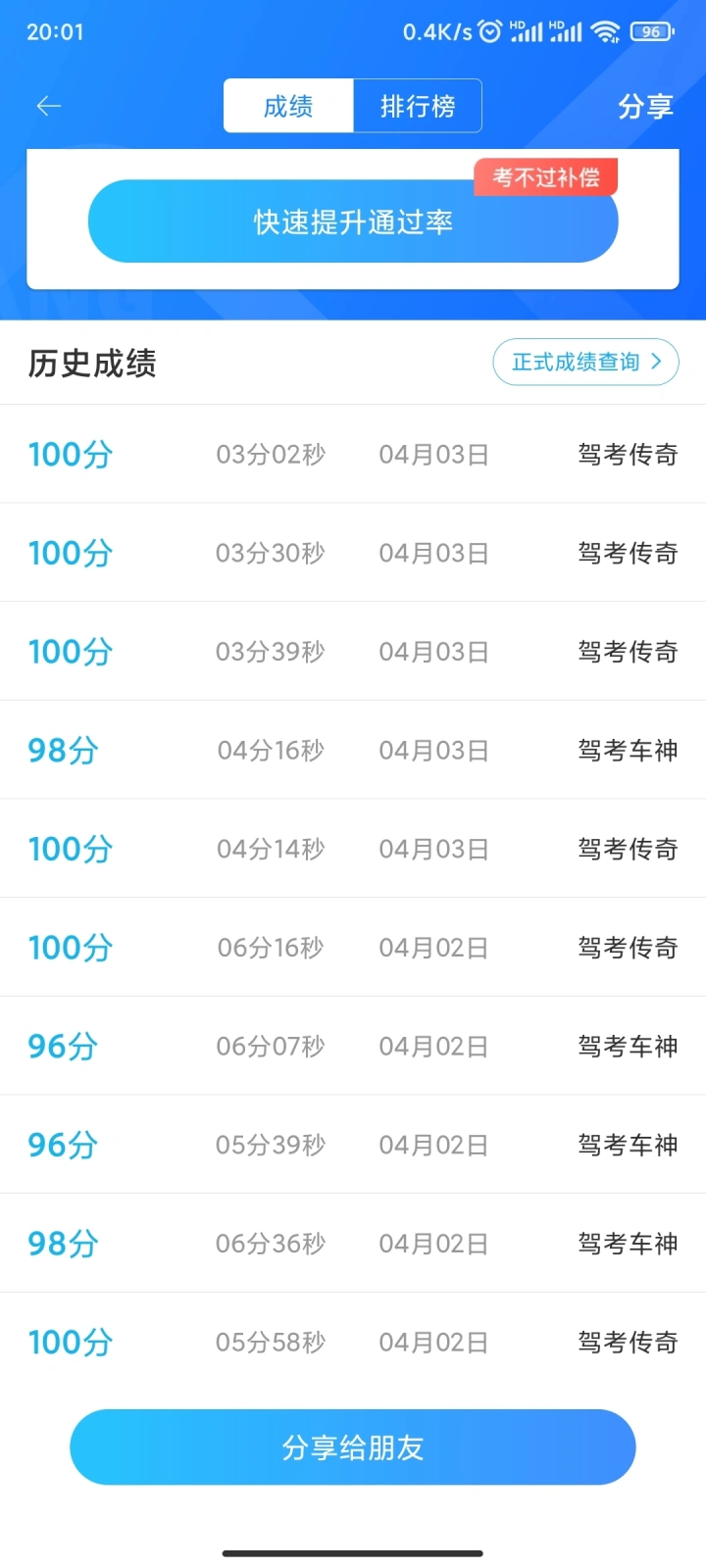
Task: Open the 98分 record with 04分16秒
Action: 353,750
